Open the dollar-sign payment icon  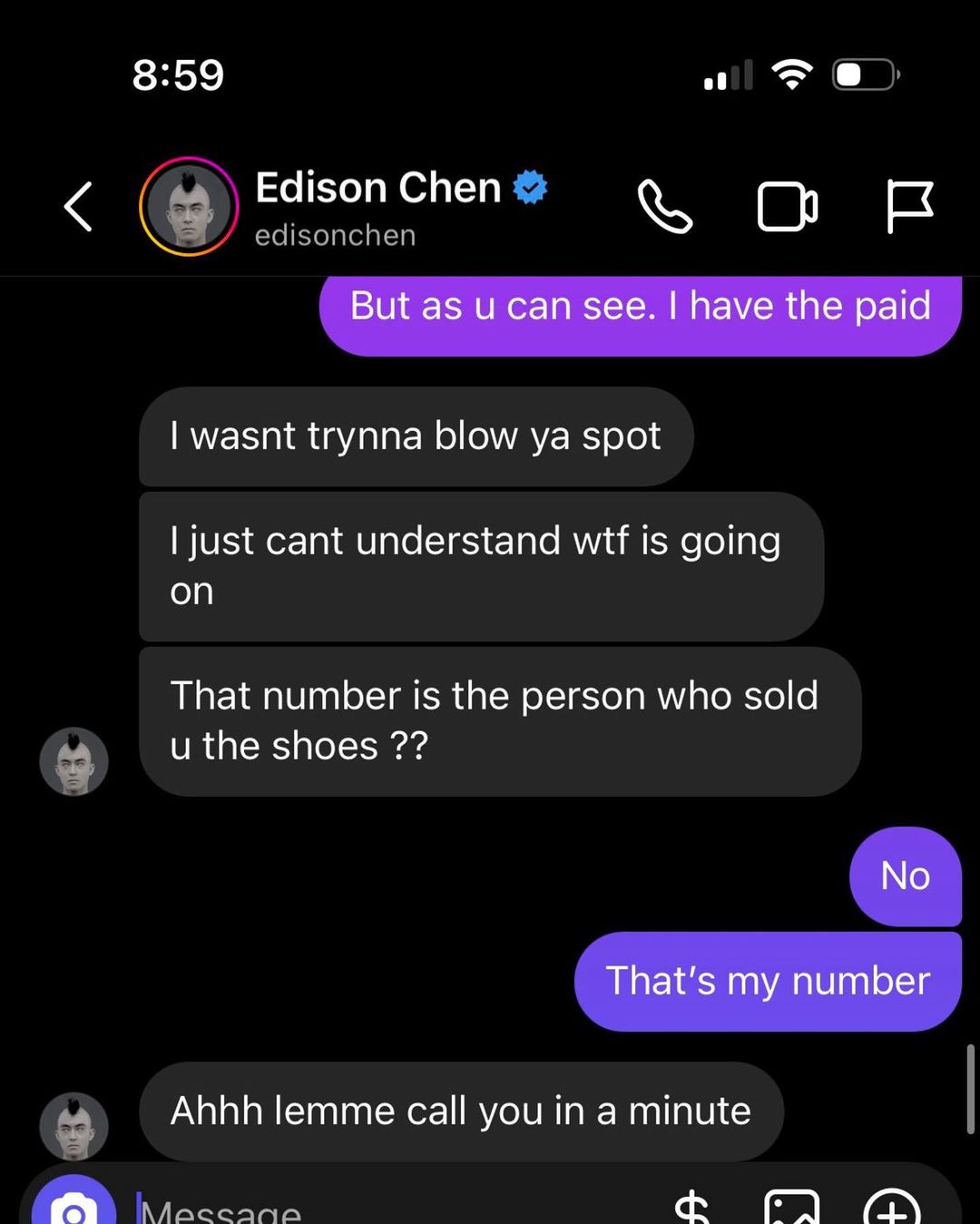(691, 1207)
